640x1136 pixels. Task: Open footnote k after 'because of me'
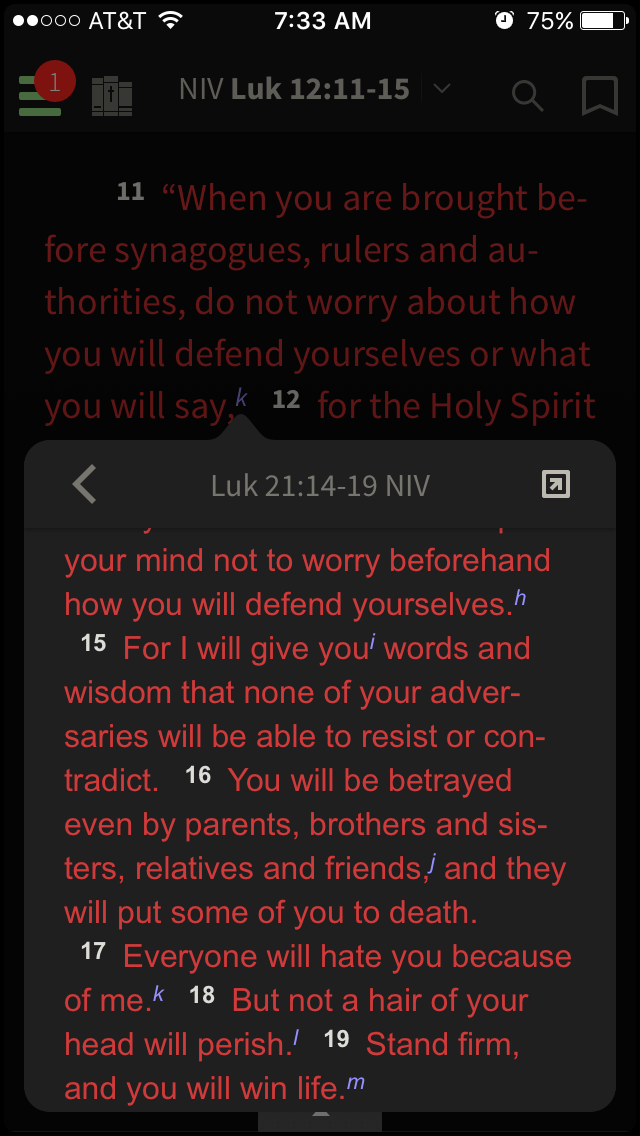158,994
